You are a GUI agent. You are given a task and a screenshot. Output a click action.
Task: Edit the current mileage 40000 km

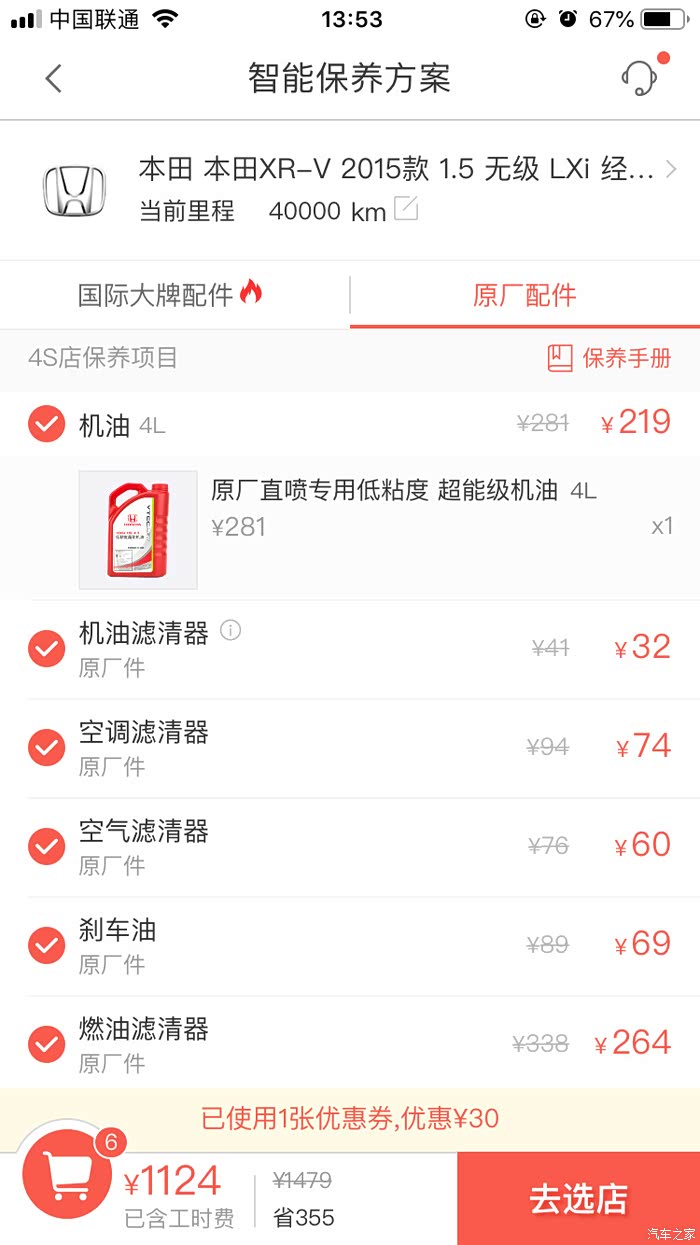click(406, 209)
